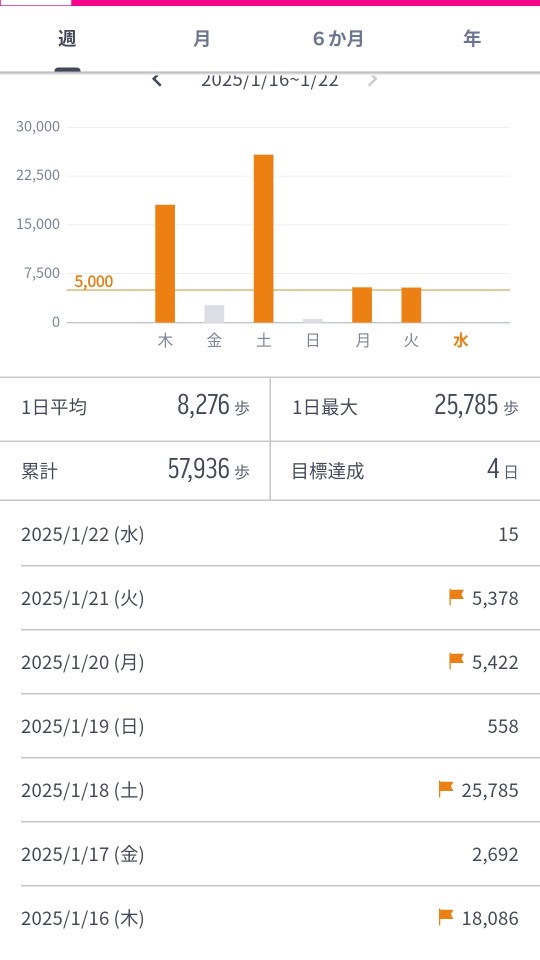Select the 週 tab
Viewport: 540px width, 960px height.
67,39
